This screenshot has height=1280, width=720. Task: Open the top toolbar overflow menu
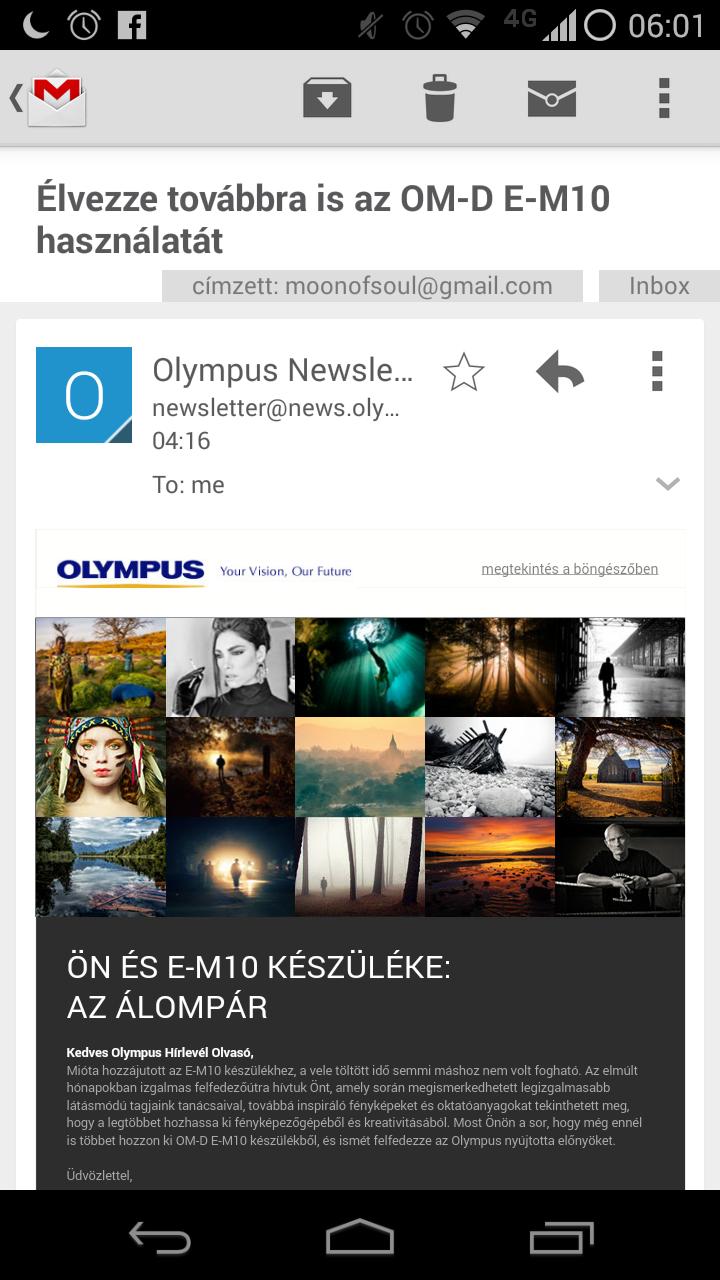[x=663, y=98]
